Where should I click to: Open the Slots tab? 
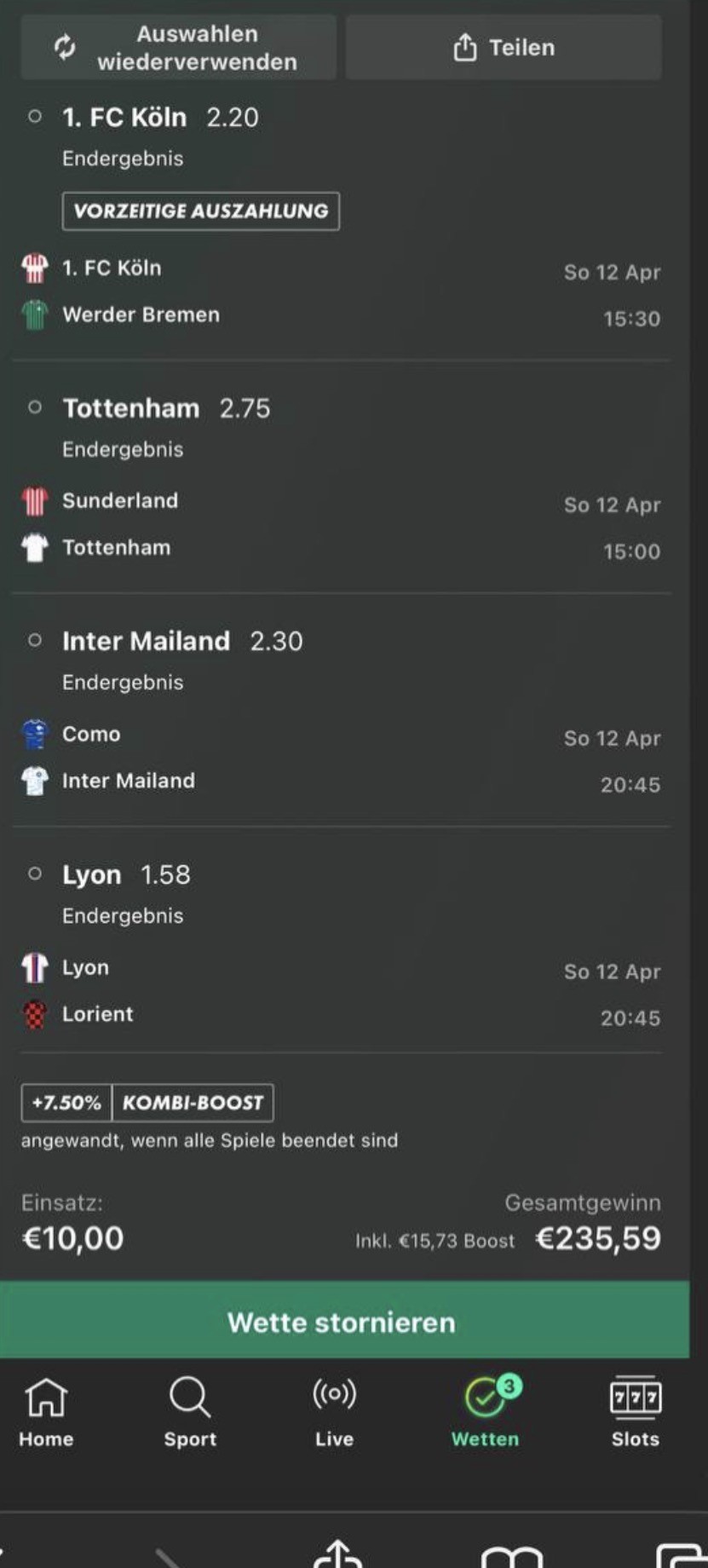pos(635,1413)
